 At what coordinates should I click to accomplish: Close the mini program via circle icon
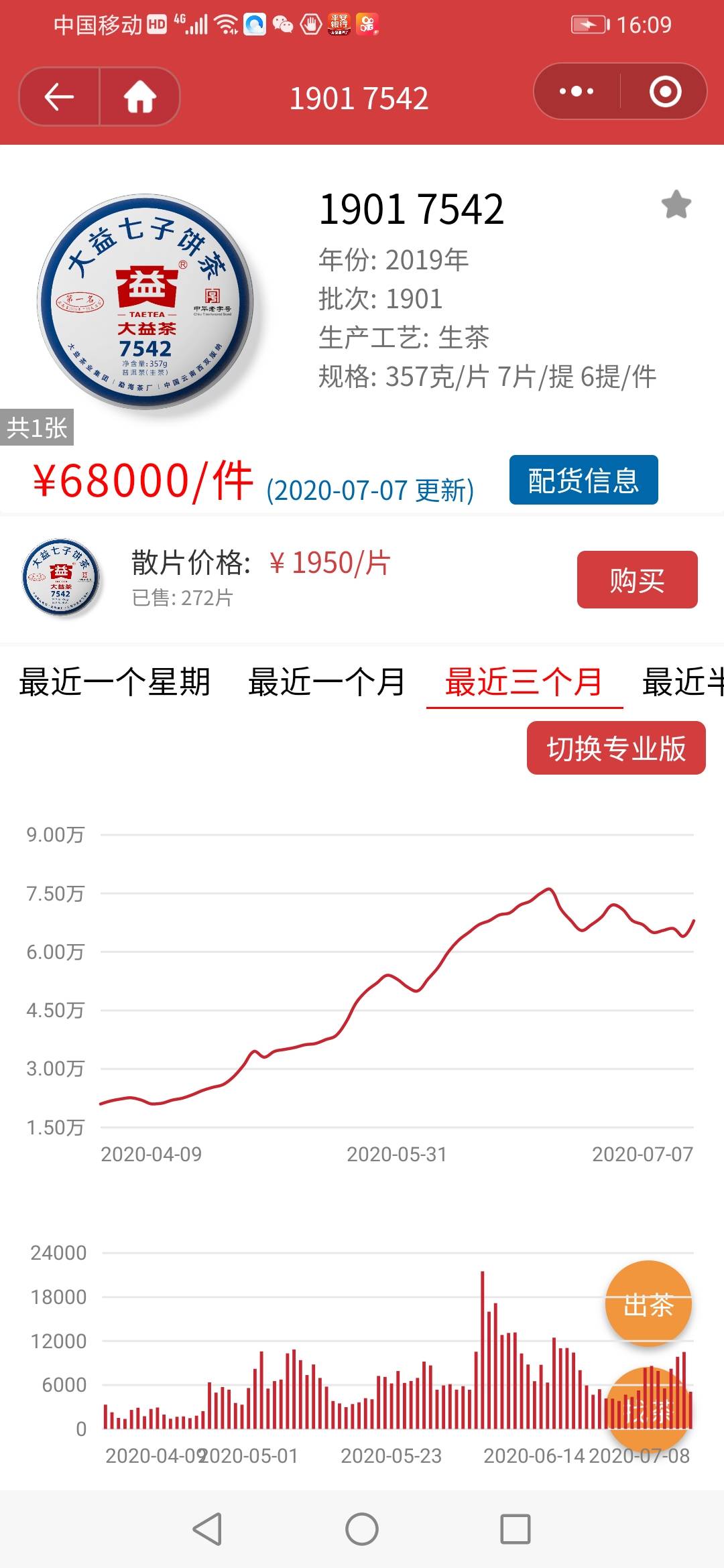665,91
